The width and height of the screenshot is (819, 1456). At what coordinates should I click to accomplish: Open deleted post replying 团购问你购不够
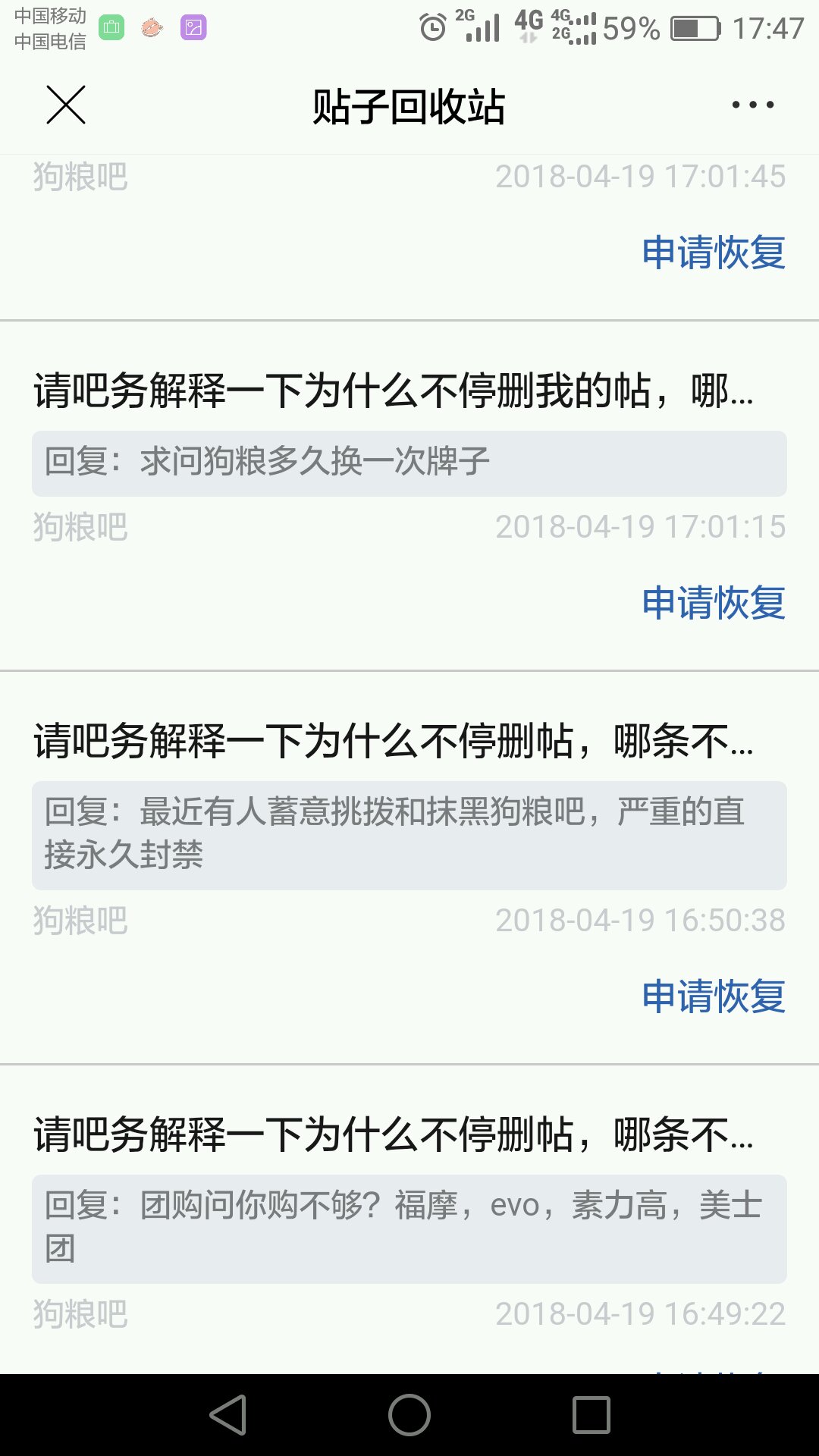(393, 1135)
